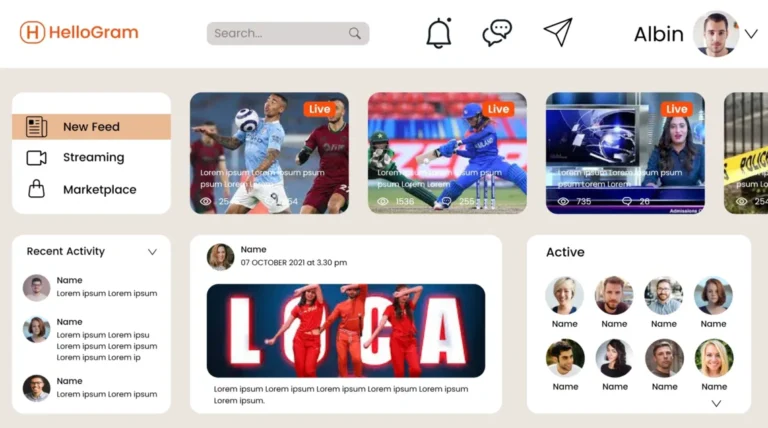Open the chat messages icon
Image resolution: width=768 pixels, height=428 pixels.
tap(497, 33)
